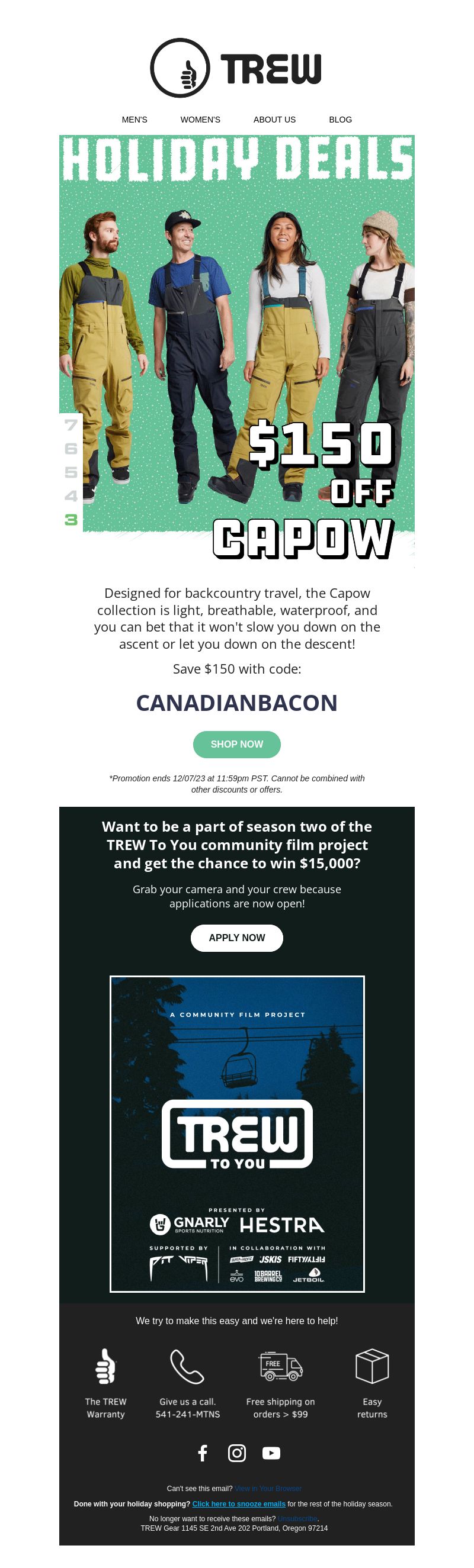This screenshot has width=474, height=1568.
Task: Open the TREW To You film poster
Action: (236, 1134)
